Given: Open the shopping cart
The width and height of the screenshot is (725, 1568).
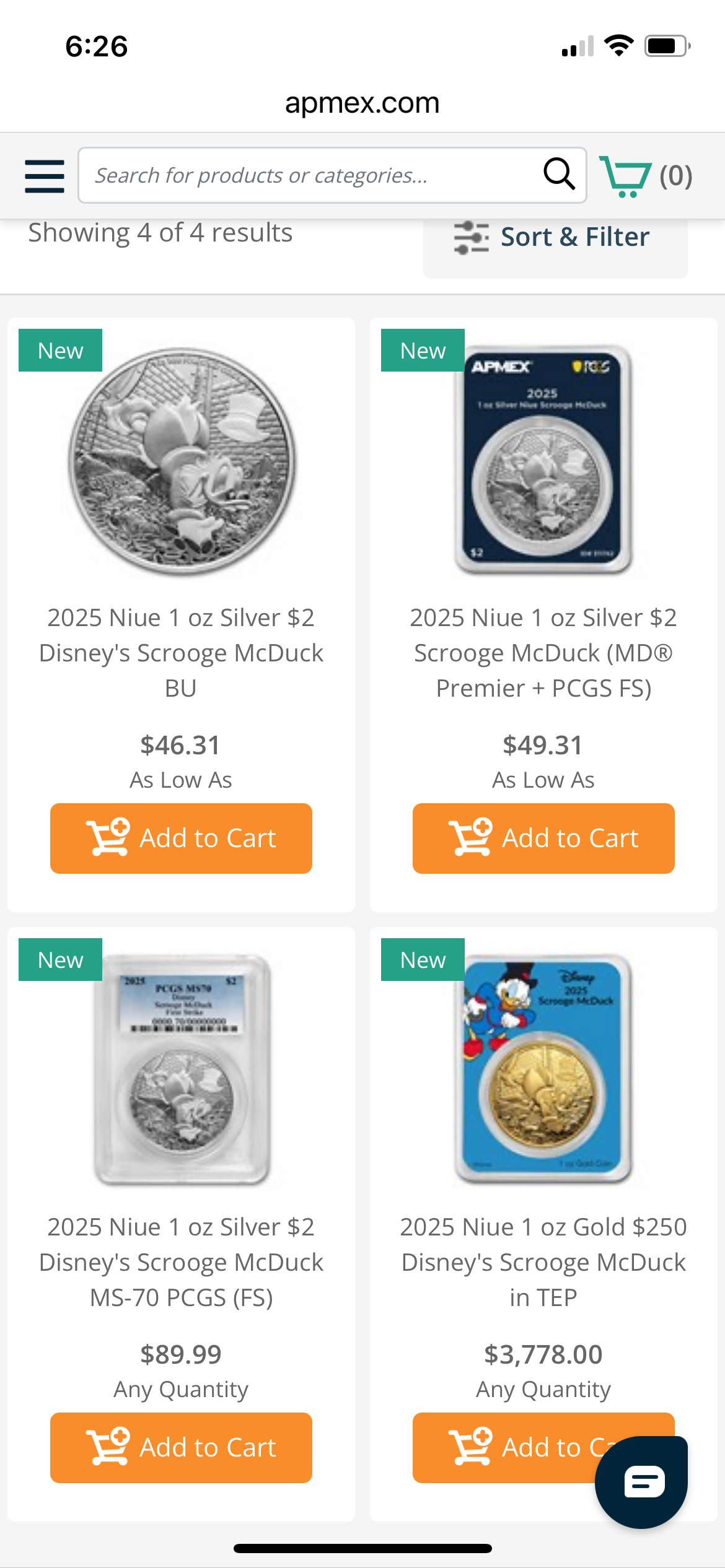Looking at the screenshot, I should click(x=644, y=176).
